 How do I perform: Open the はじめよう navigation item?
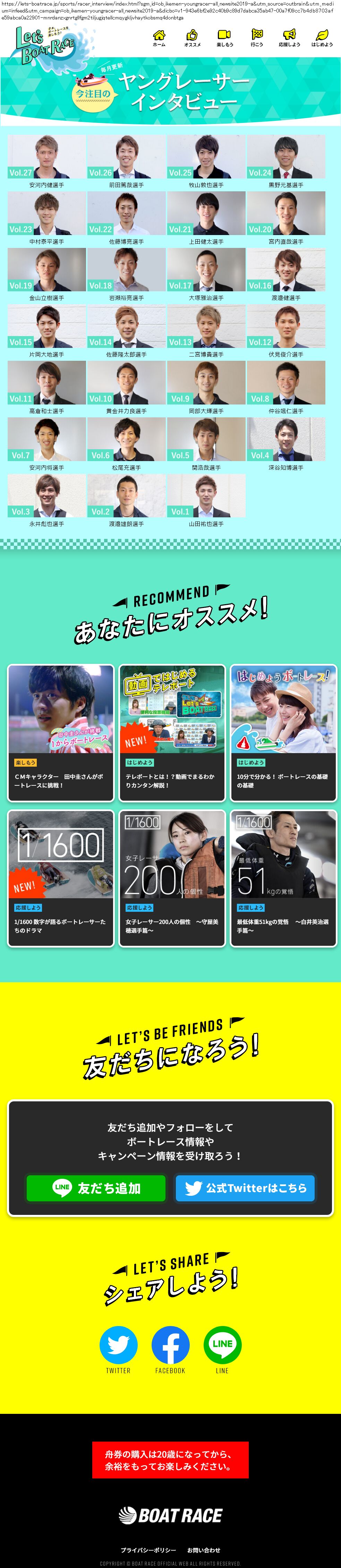[x=322, y=38]
